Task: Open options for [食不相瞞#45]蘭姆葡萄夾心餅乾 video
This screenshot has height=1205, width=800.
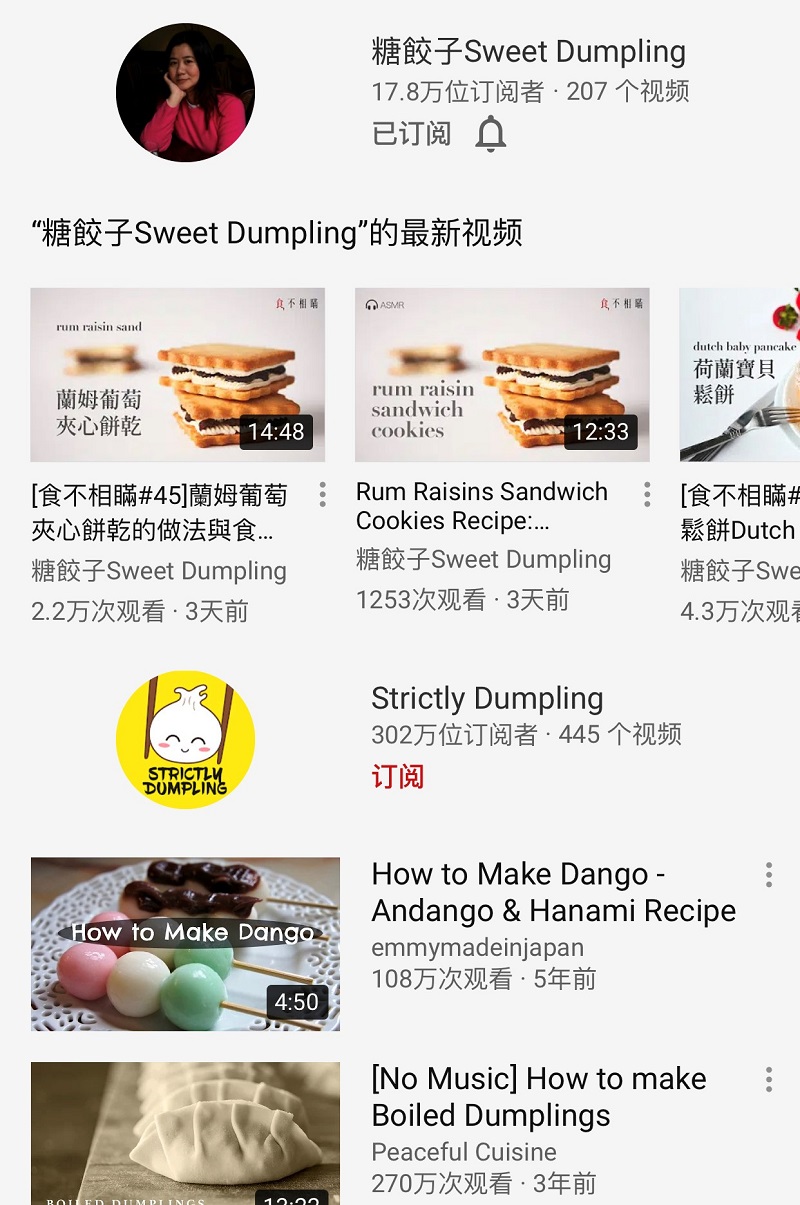Action: 322,494
